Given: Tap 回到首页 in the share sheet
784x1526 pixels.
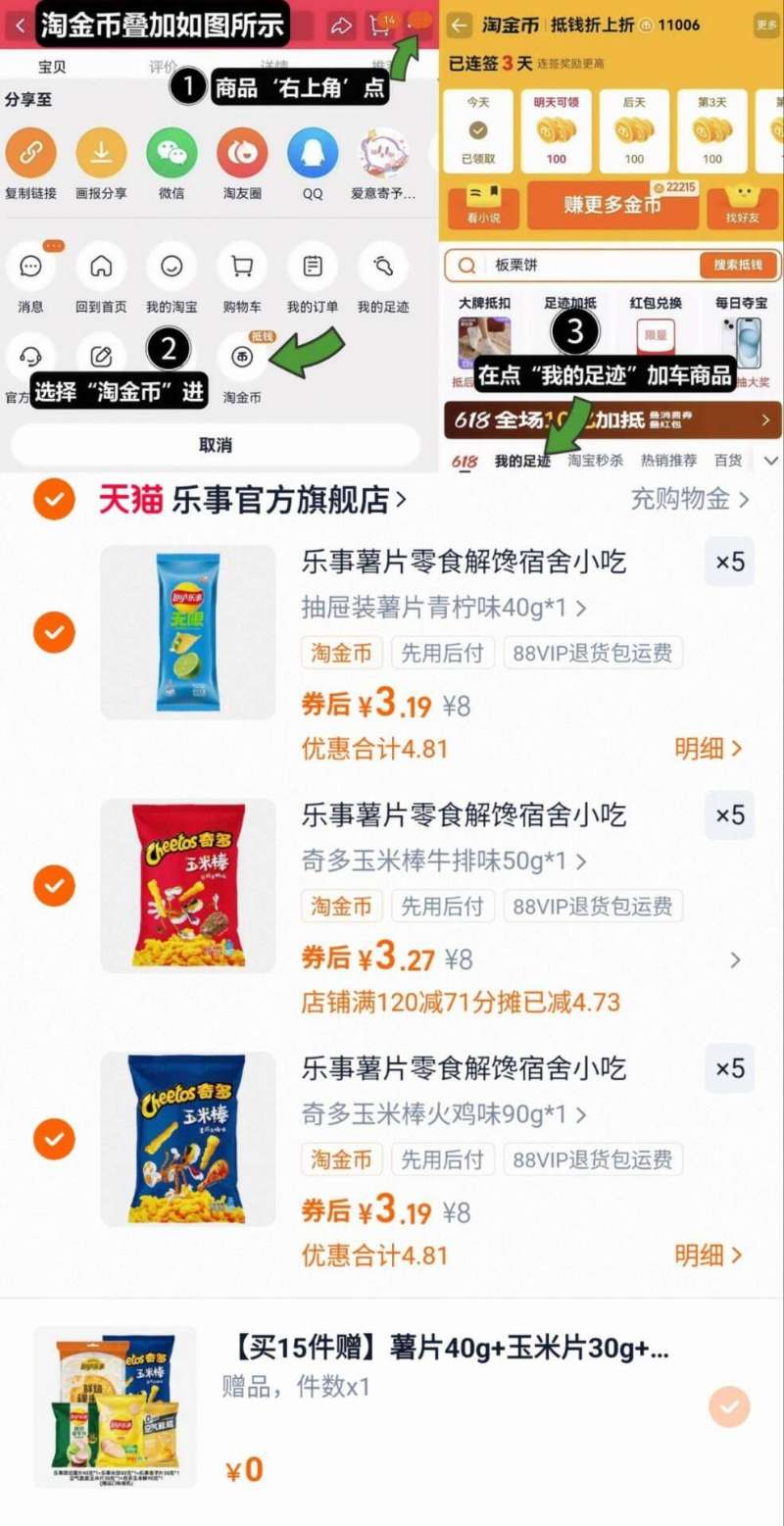Looking at the screenshot, I should [x=101, y=265].
